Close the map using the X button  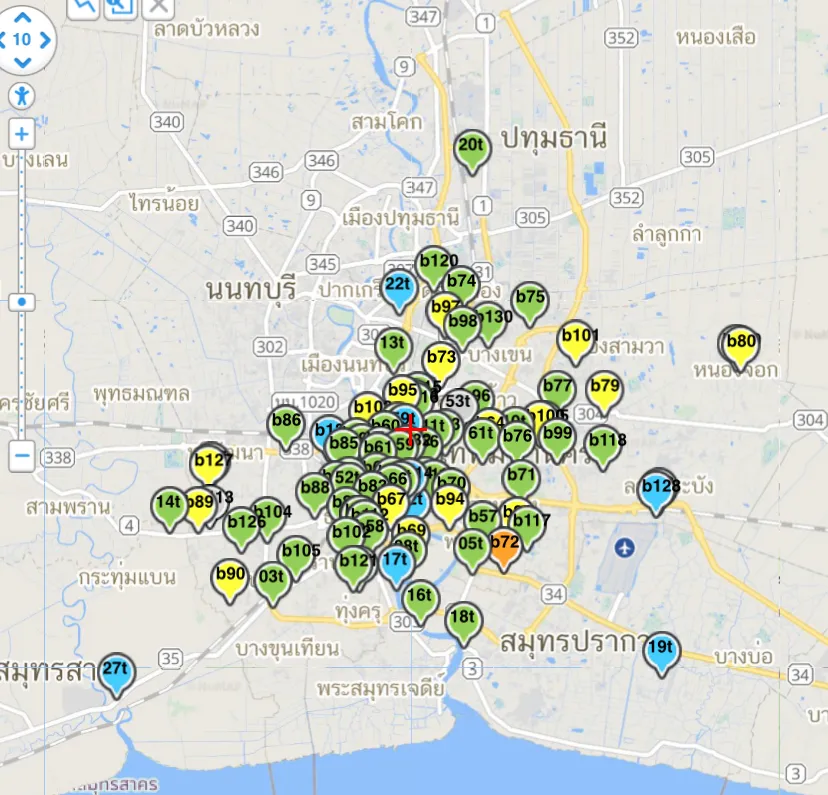[x=158, y=7]
